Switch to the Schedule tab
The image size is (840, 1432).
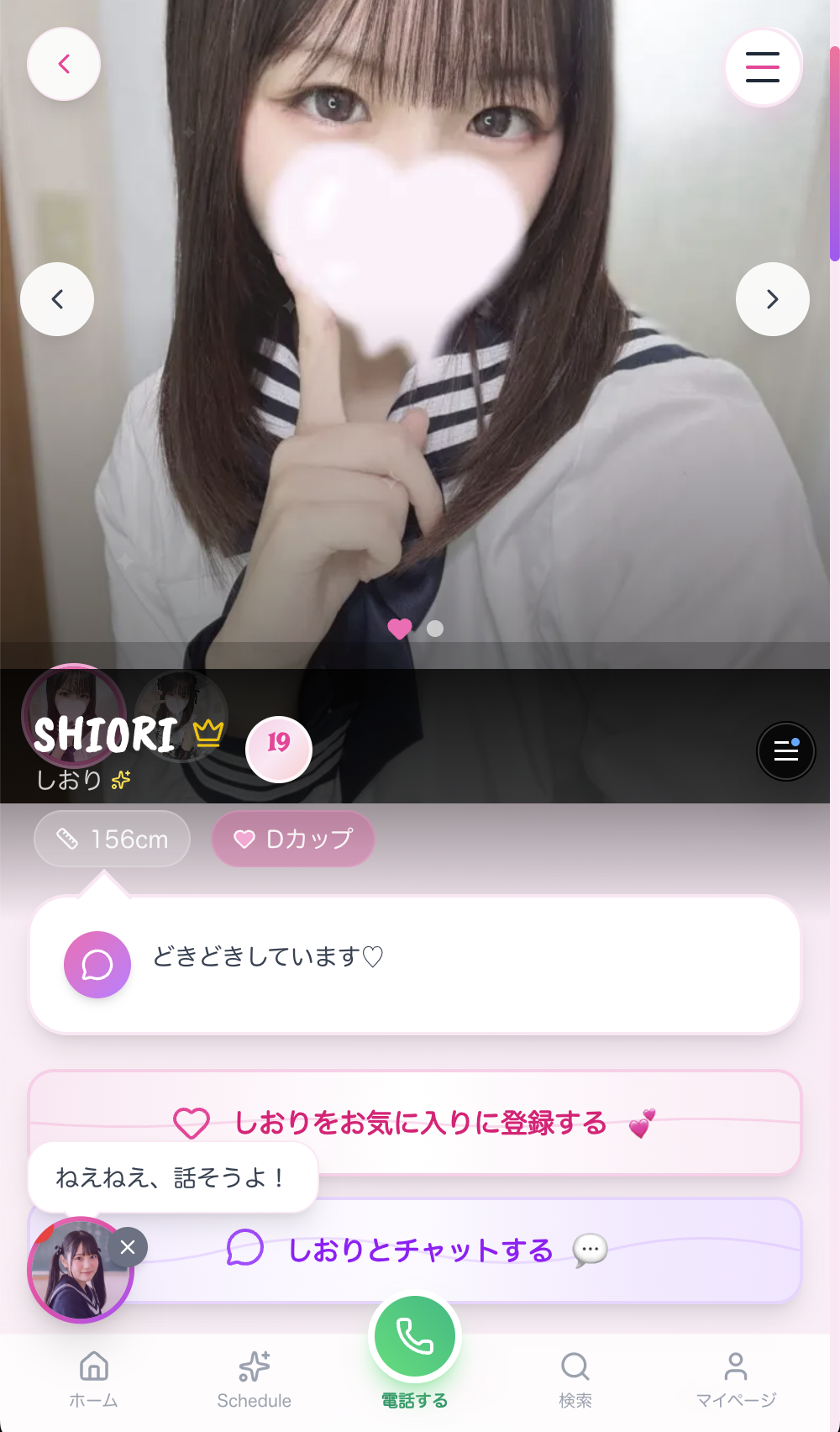point(254,1378)
